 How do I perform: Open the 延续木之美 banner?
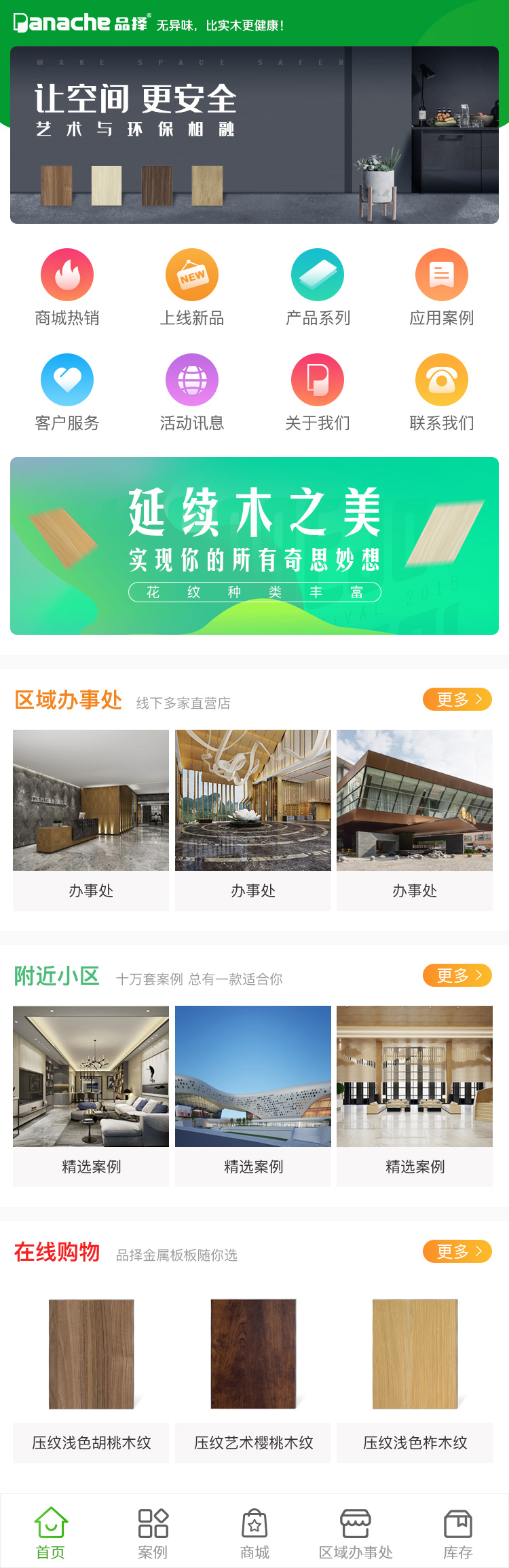tap(254, 546)
